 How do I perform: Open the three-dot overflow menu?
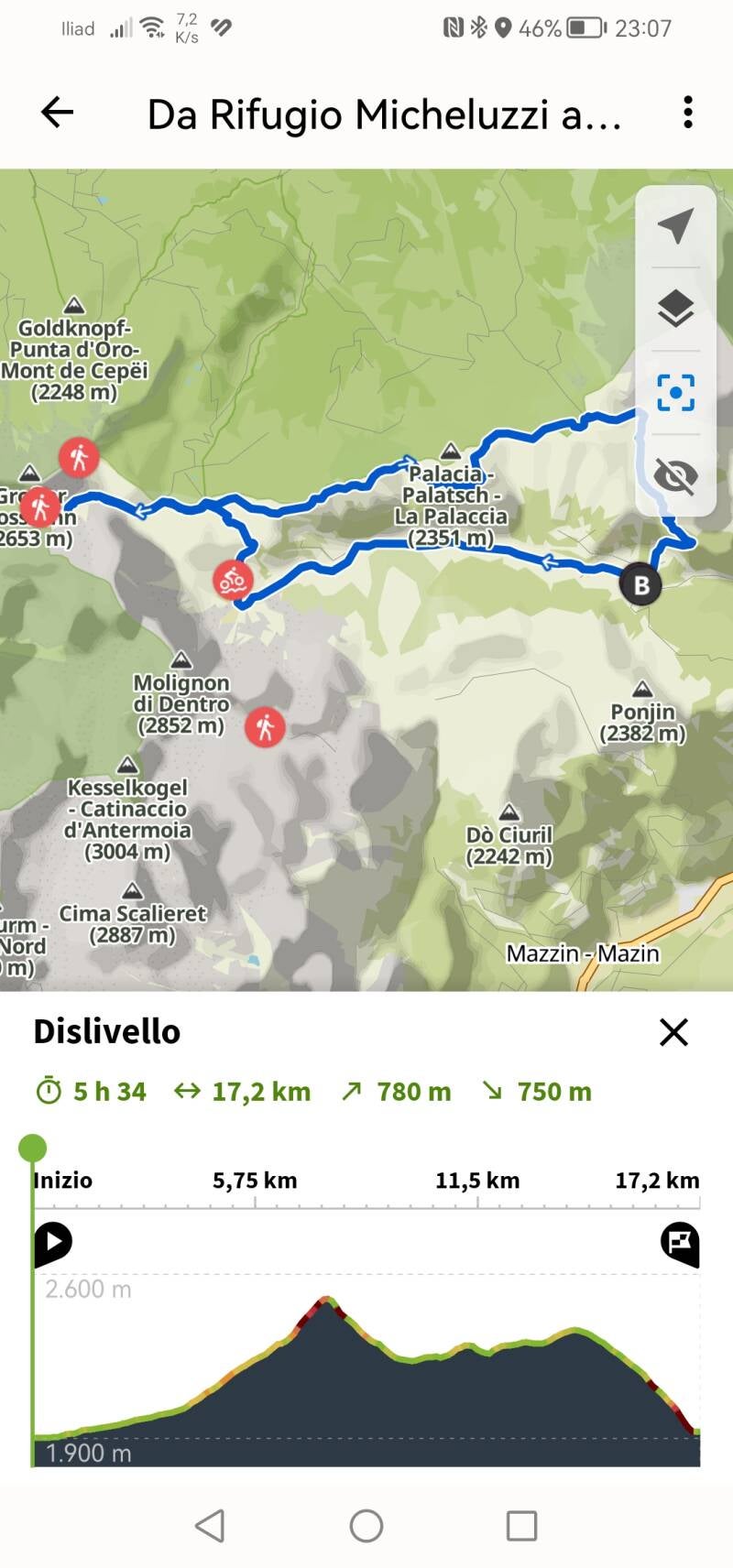pos(687,113)
